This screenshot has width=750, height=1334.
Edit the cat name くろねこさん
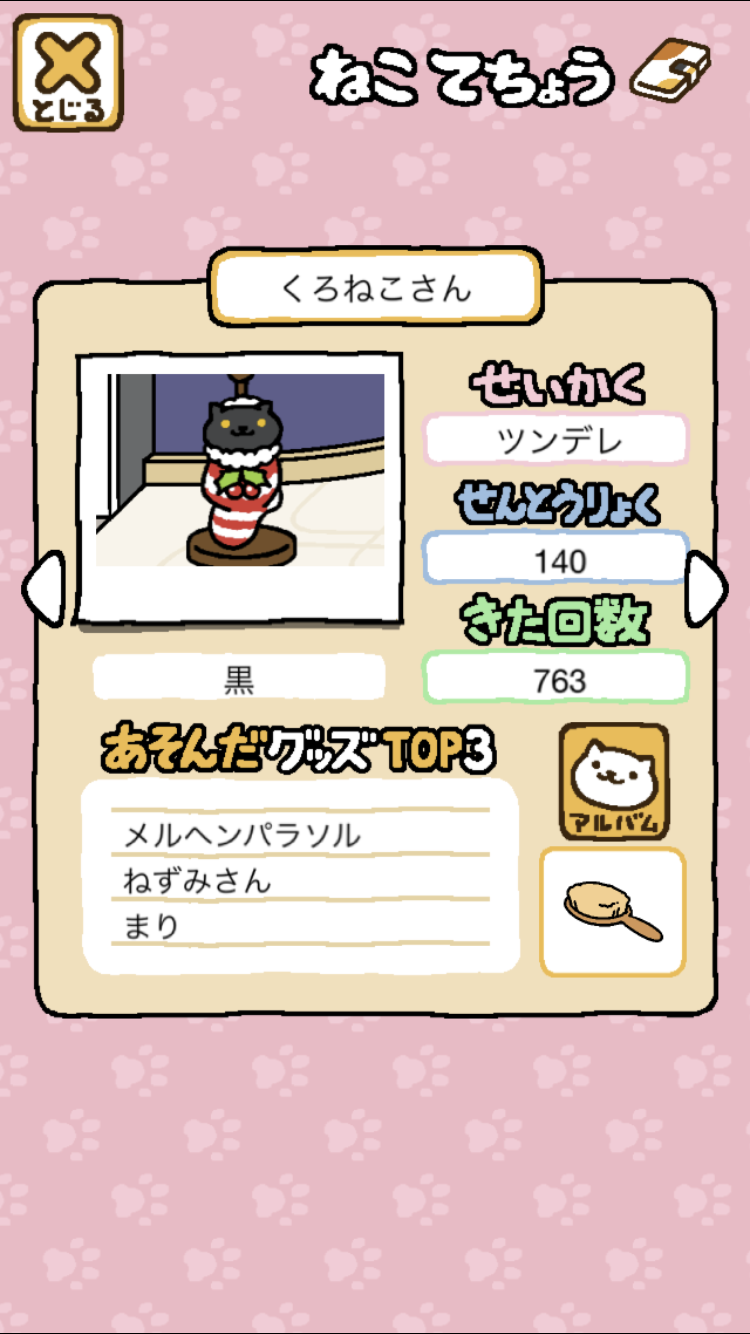click(375, 287)
